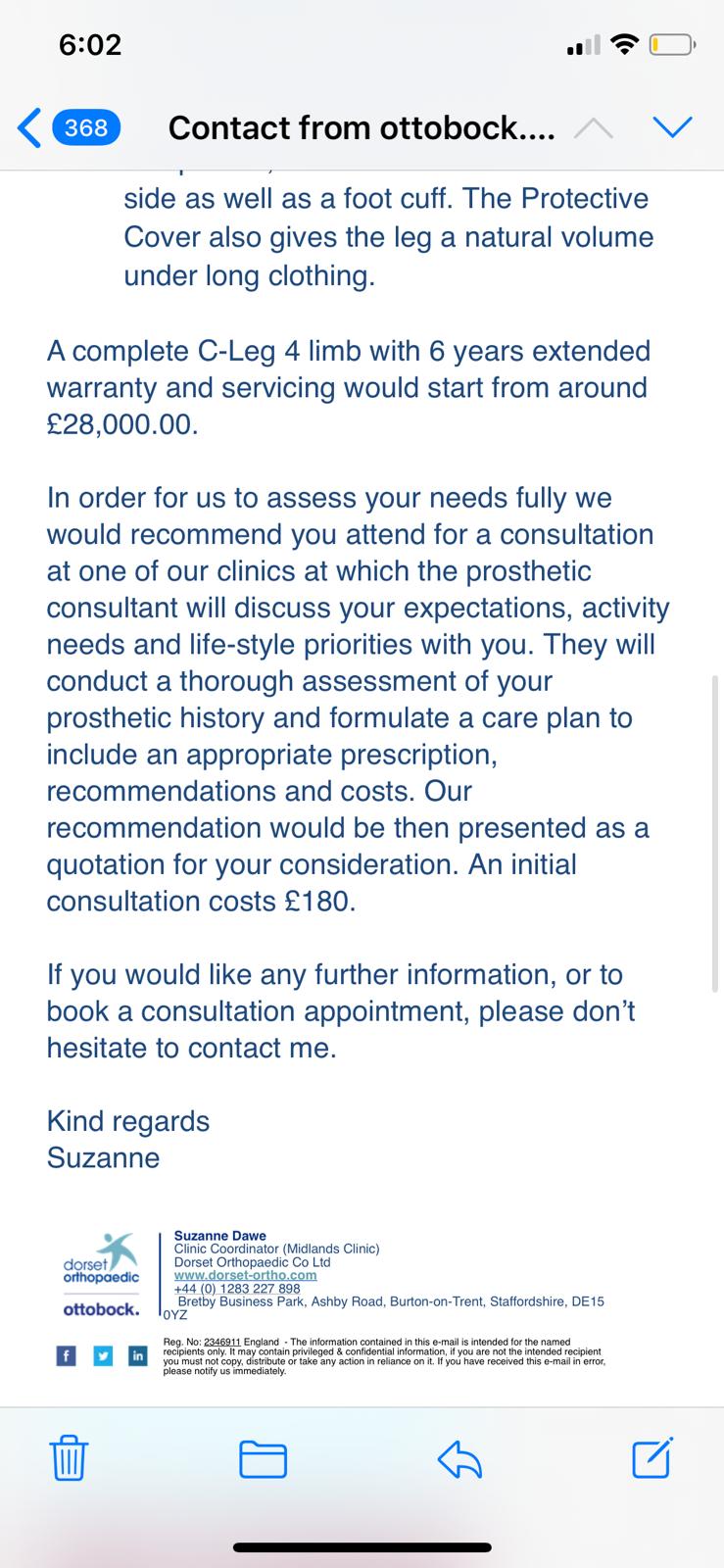Delete this email with the trash icon
The image size is (724, 1568).
click(x=69, y=1458)
